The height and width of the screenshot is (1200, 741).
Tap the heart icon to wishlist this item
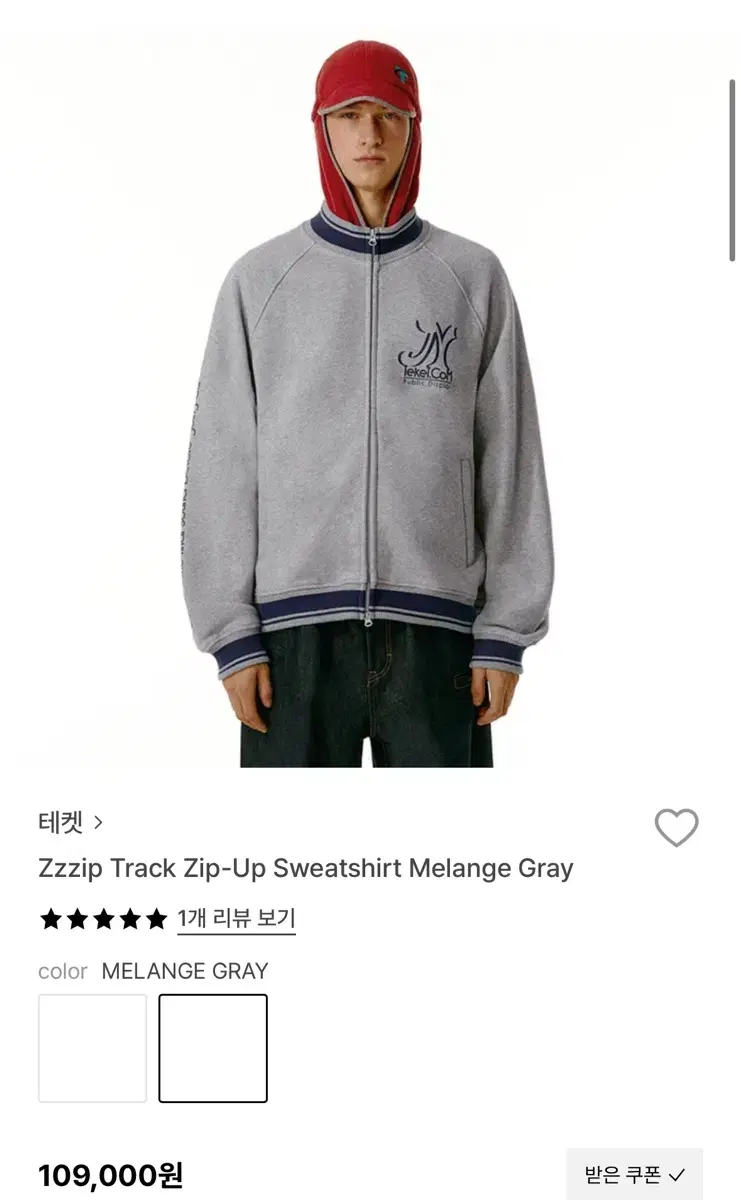point(677,827)
